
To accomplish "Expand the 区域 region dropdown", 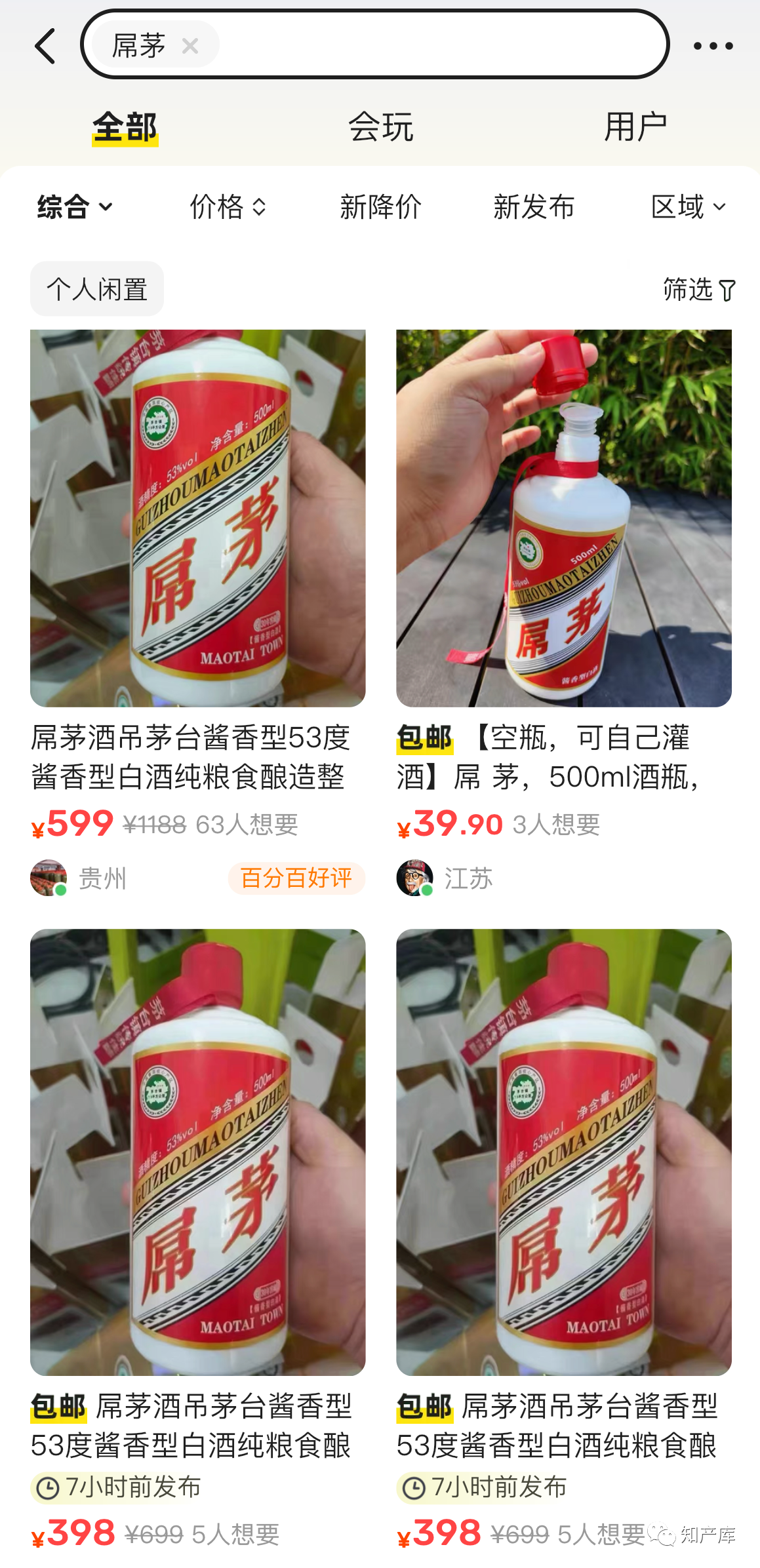I will point(687,207).
